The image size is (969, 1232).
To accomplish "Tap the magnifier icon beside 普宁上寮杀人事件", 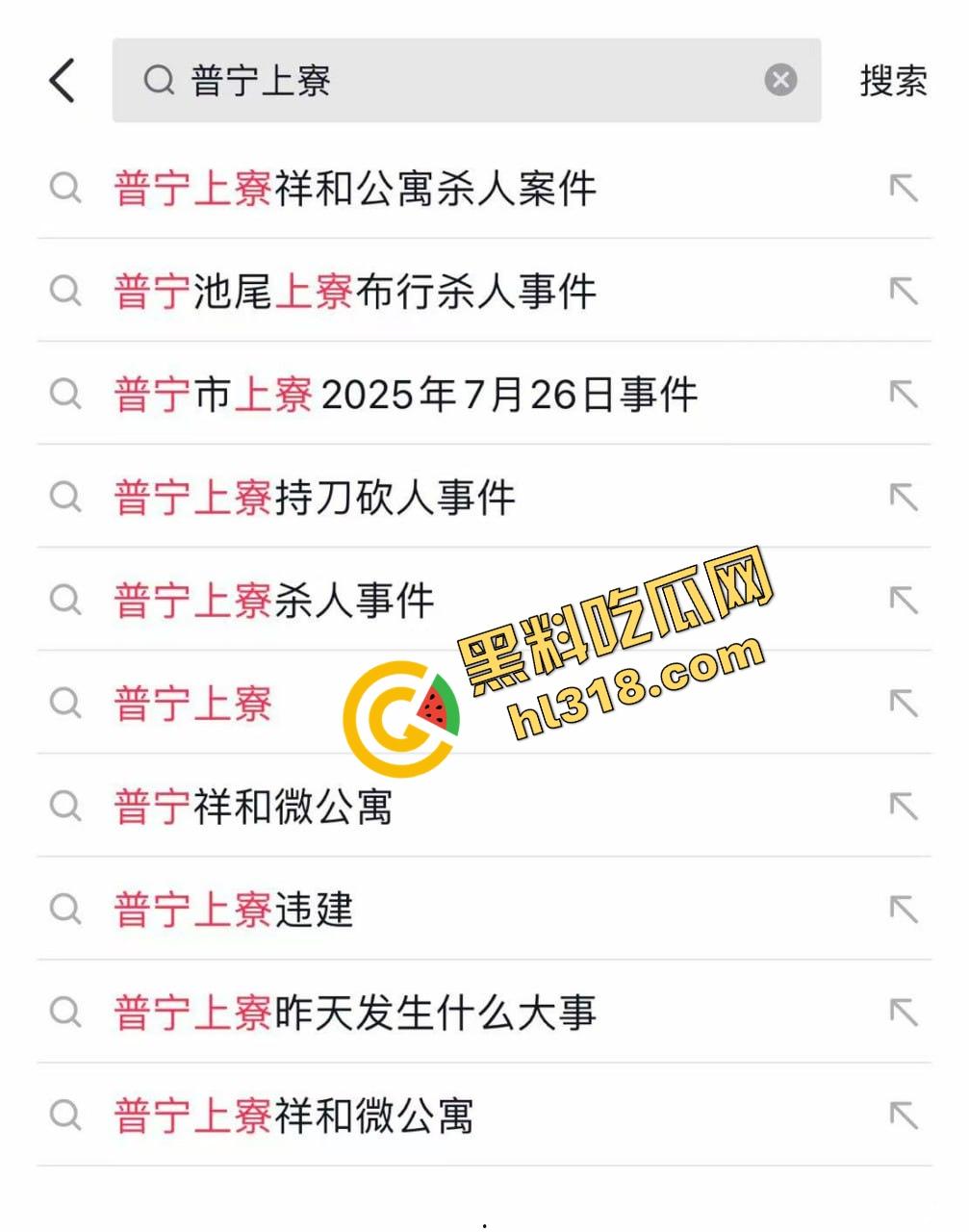I will tap(65, 600).
